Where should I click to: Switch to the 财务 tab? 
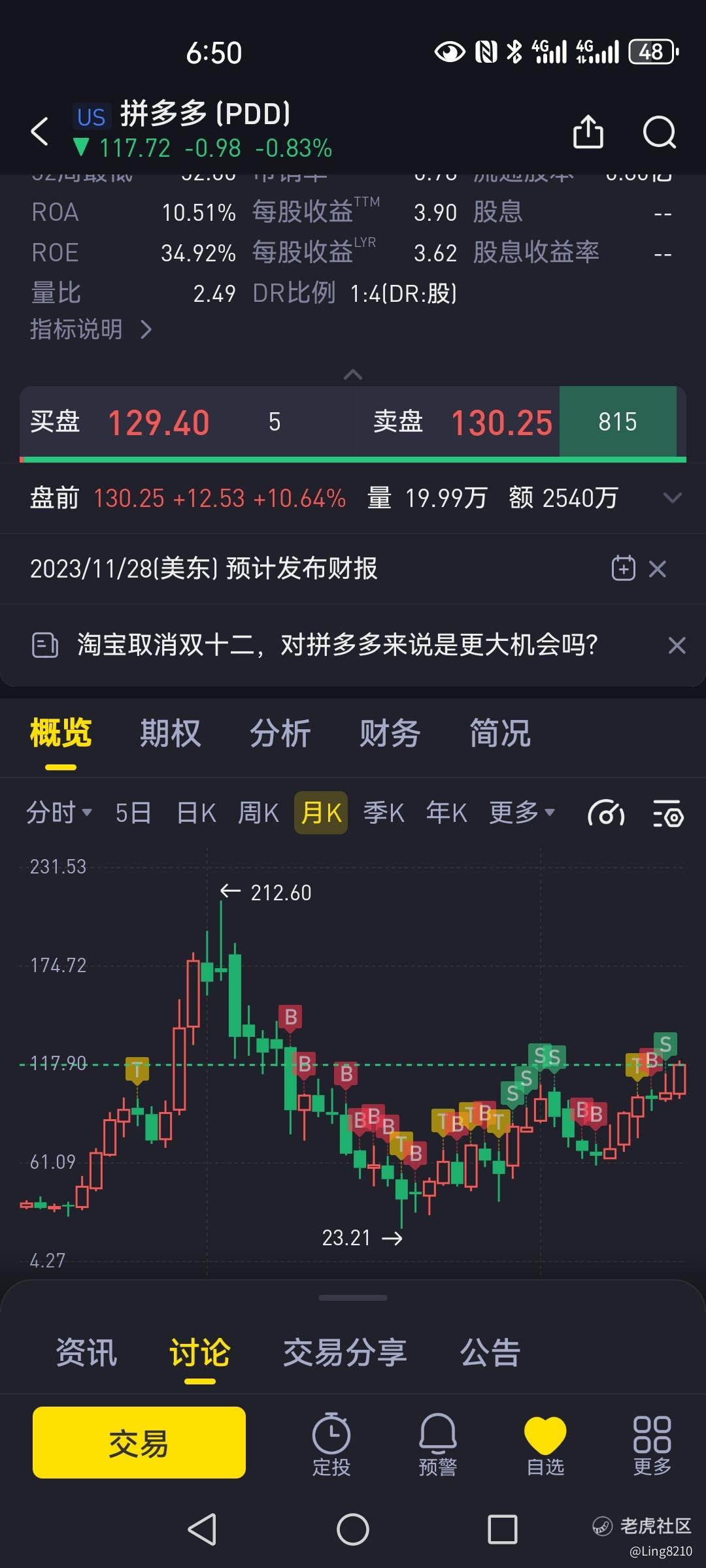390,733
